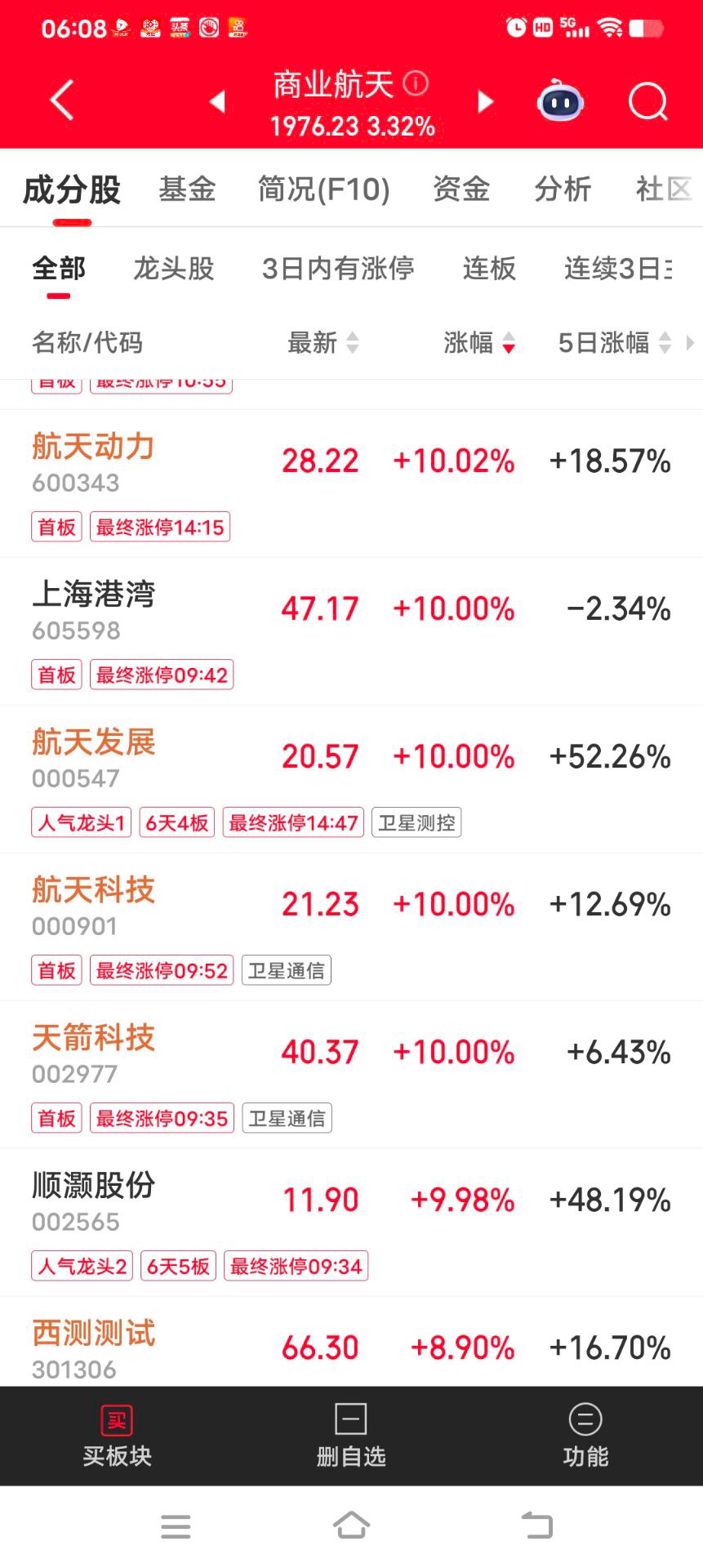Select the 连板 filter
The width and height of the screenshot is (703, 1568).
click(489, 269)
